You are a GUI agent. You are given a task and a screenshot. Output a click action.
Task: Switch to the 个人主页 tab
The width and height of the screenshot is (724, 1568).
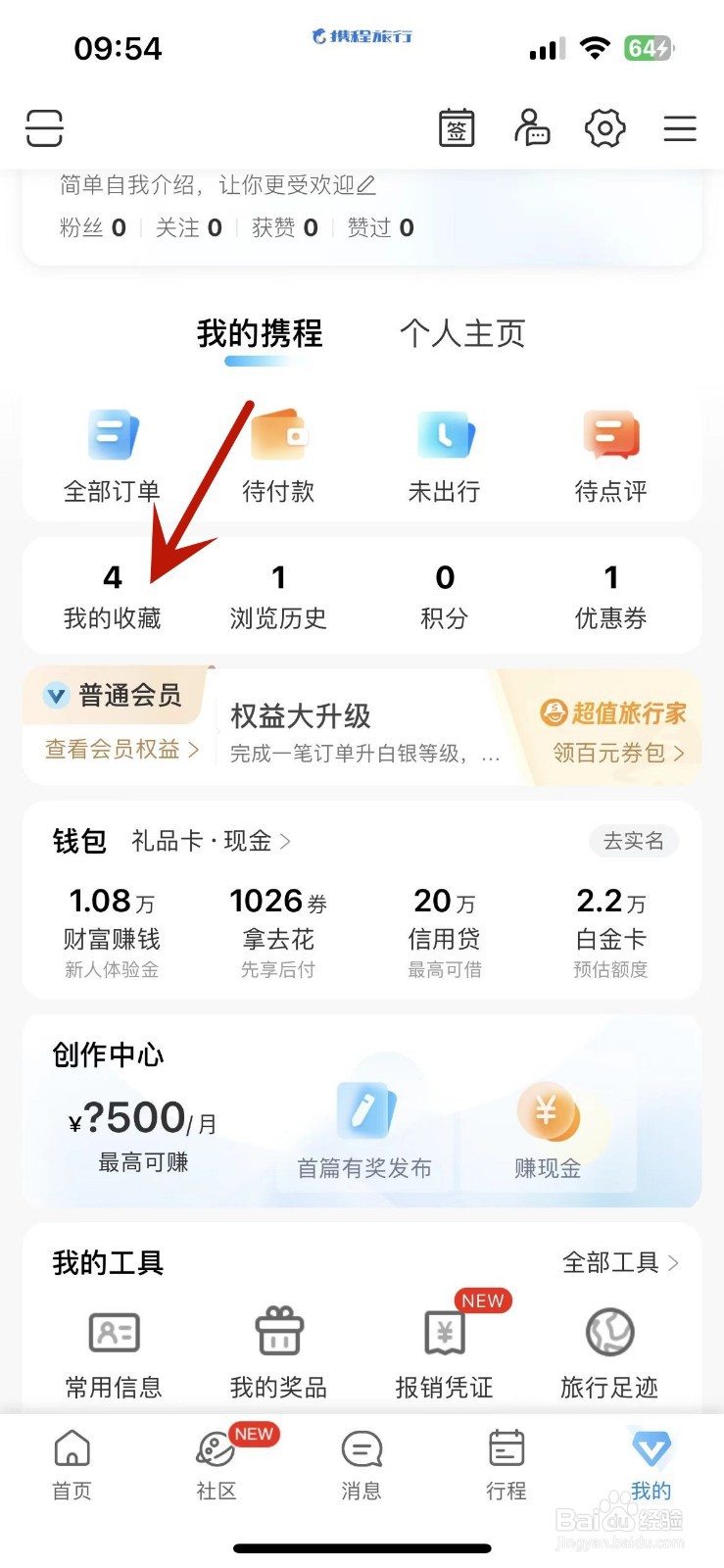[x=462, y=334]
